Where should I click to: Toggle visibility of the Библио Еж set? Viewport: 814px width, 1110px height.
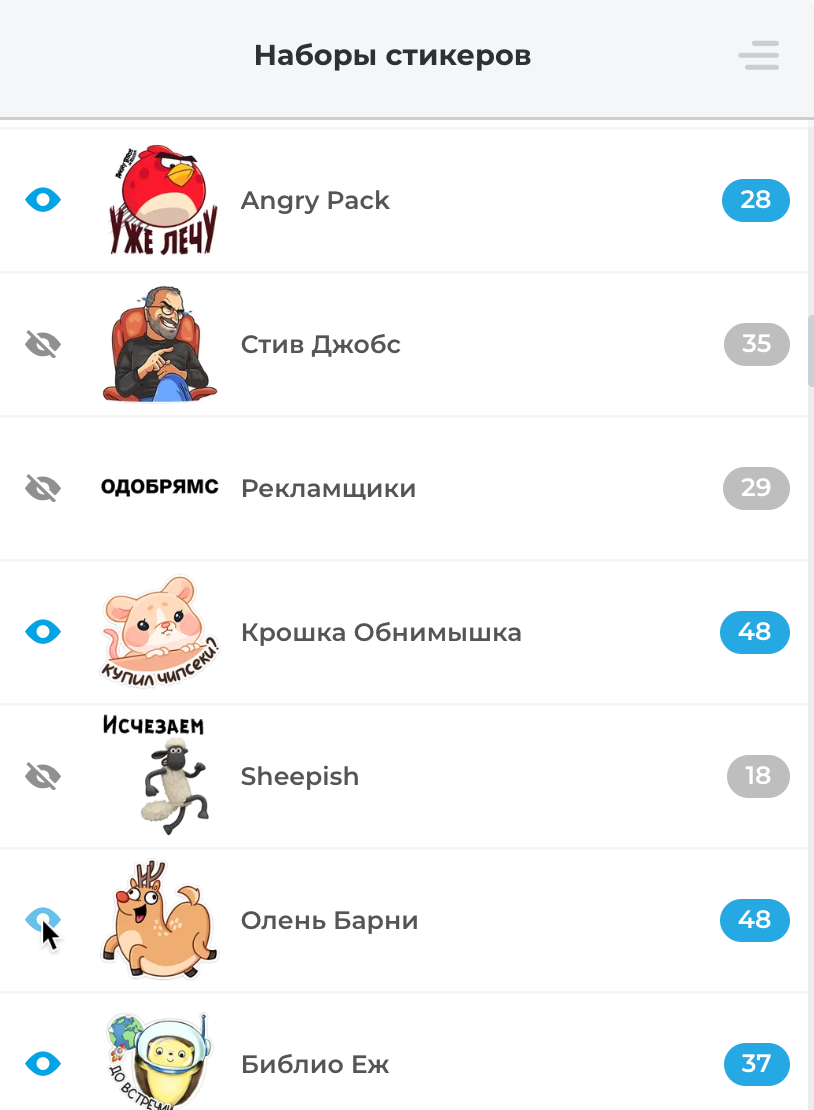[x=43, y=1064]
